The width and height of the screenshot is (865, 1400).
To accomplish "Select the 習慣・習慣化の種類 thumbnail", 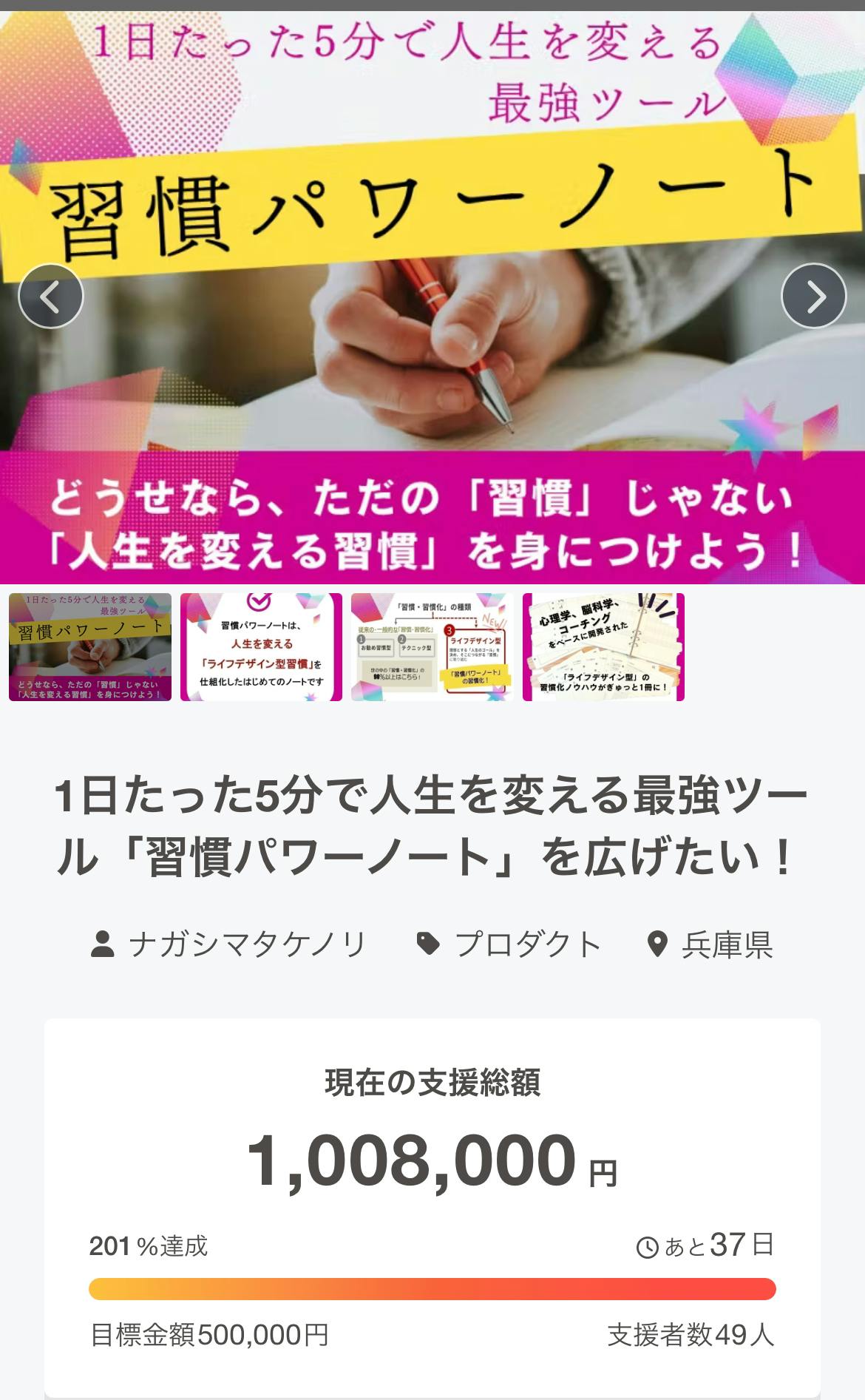I will (x=432, y=647).
